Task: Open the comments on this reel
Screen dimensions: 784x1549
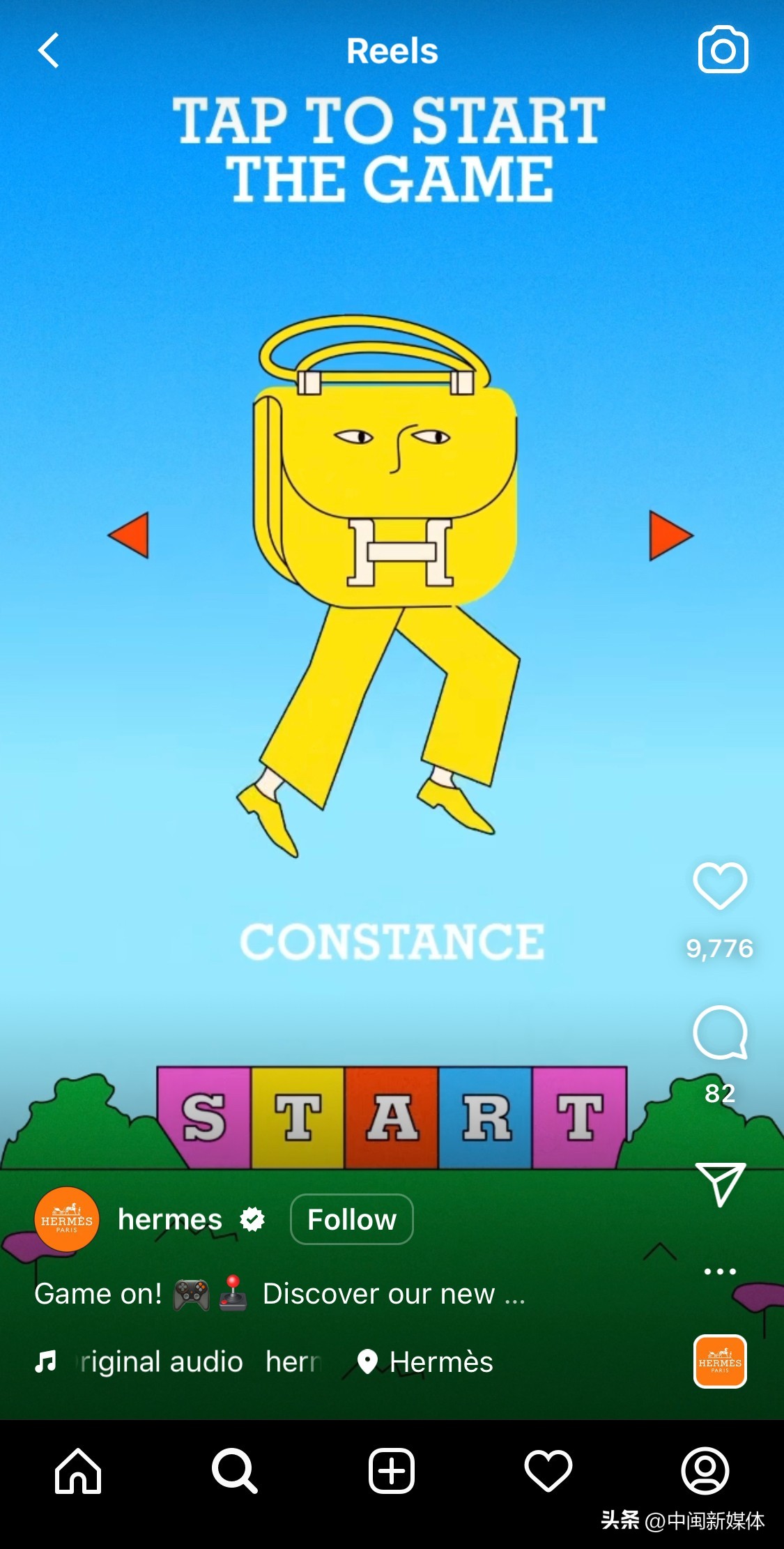Action: (x=720, y=1033)
